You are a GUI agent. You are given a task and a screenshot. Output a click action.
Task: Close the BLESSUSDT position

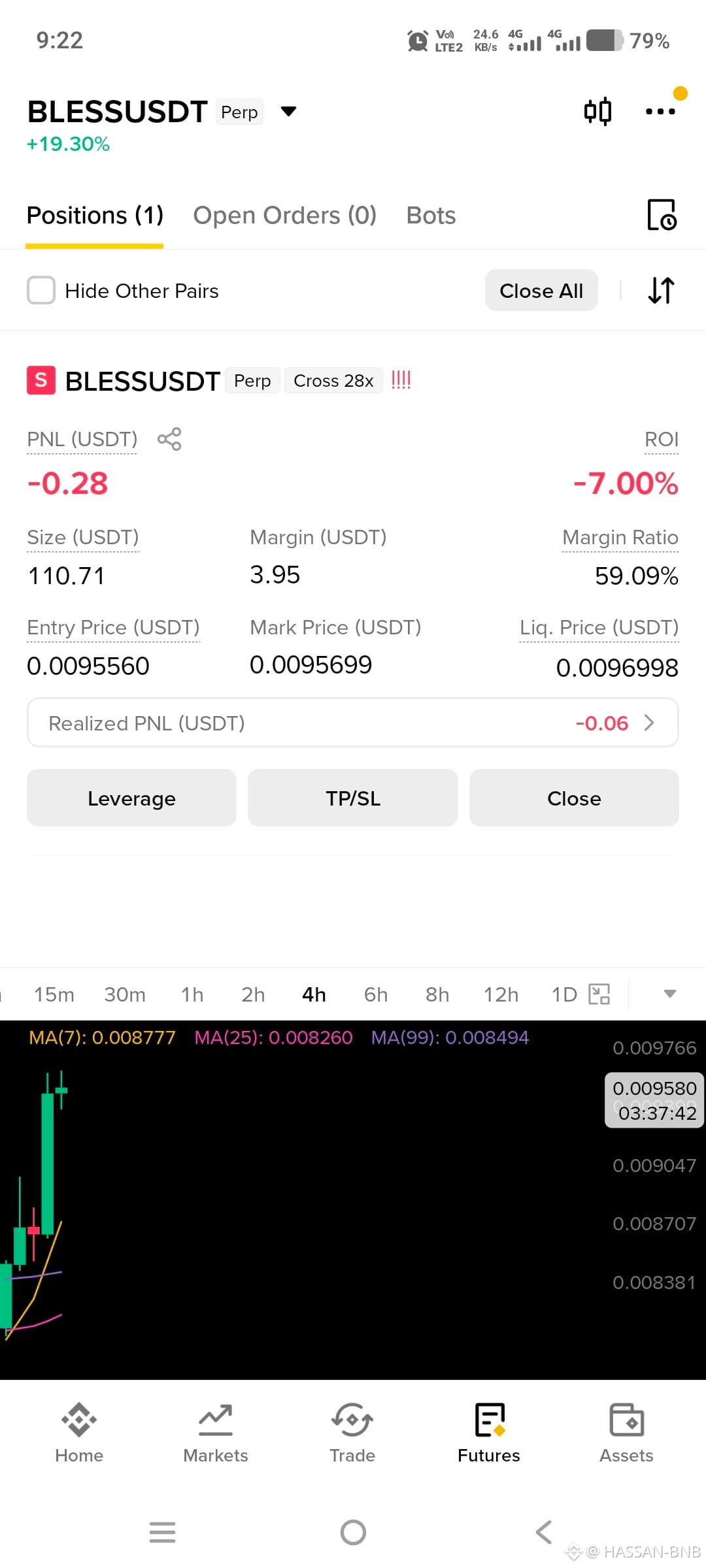tap(574, 798)
